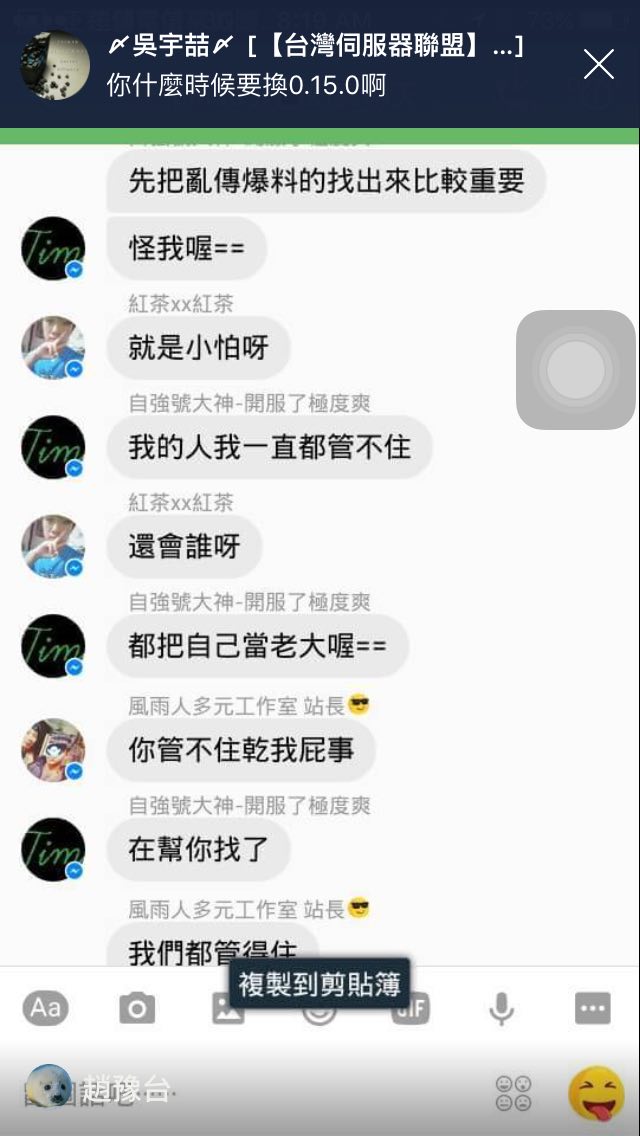Image resolution: width=640 pixels, height=1136 pixels.
Task: Open the Aa text keyboard
Action: click(45, 1008)
